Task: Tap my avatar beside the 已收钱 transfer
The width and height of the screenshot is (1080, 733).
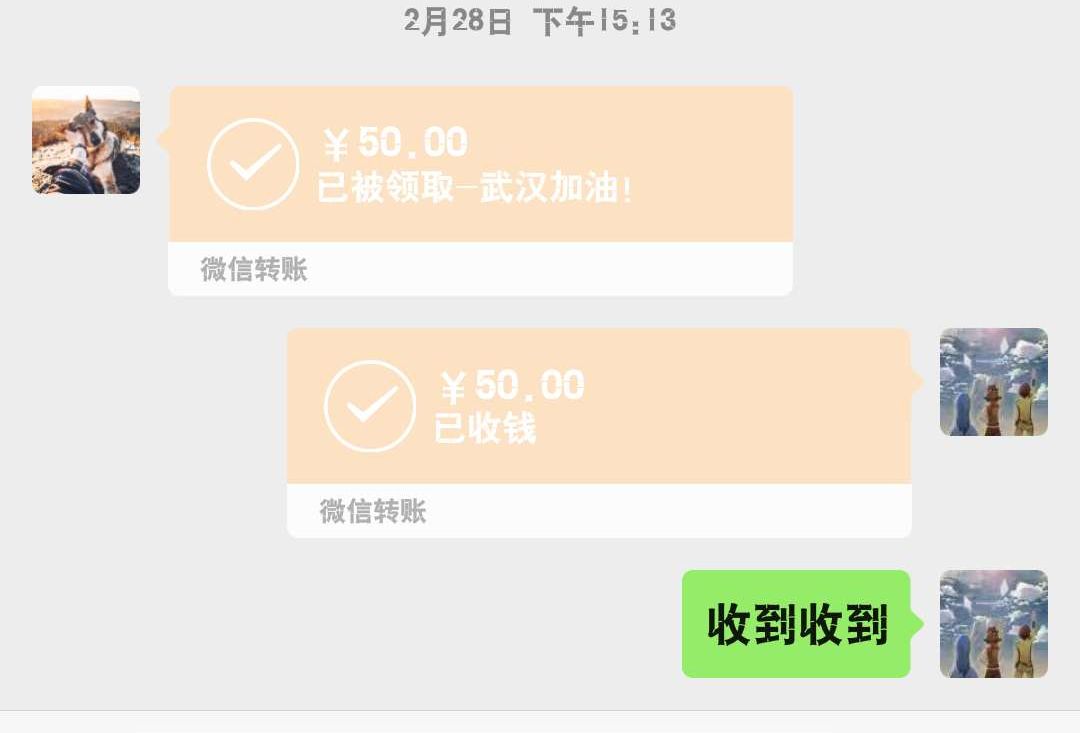Action: [x=993, y=382]
